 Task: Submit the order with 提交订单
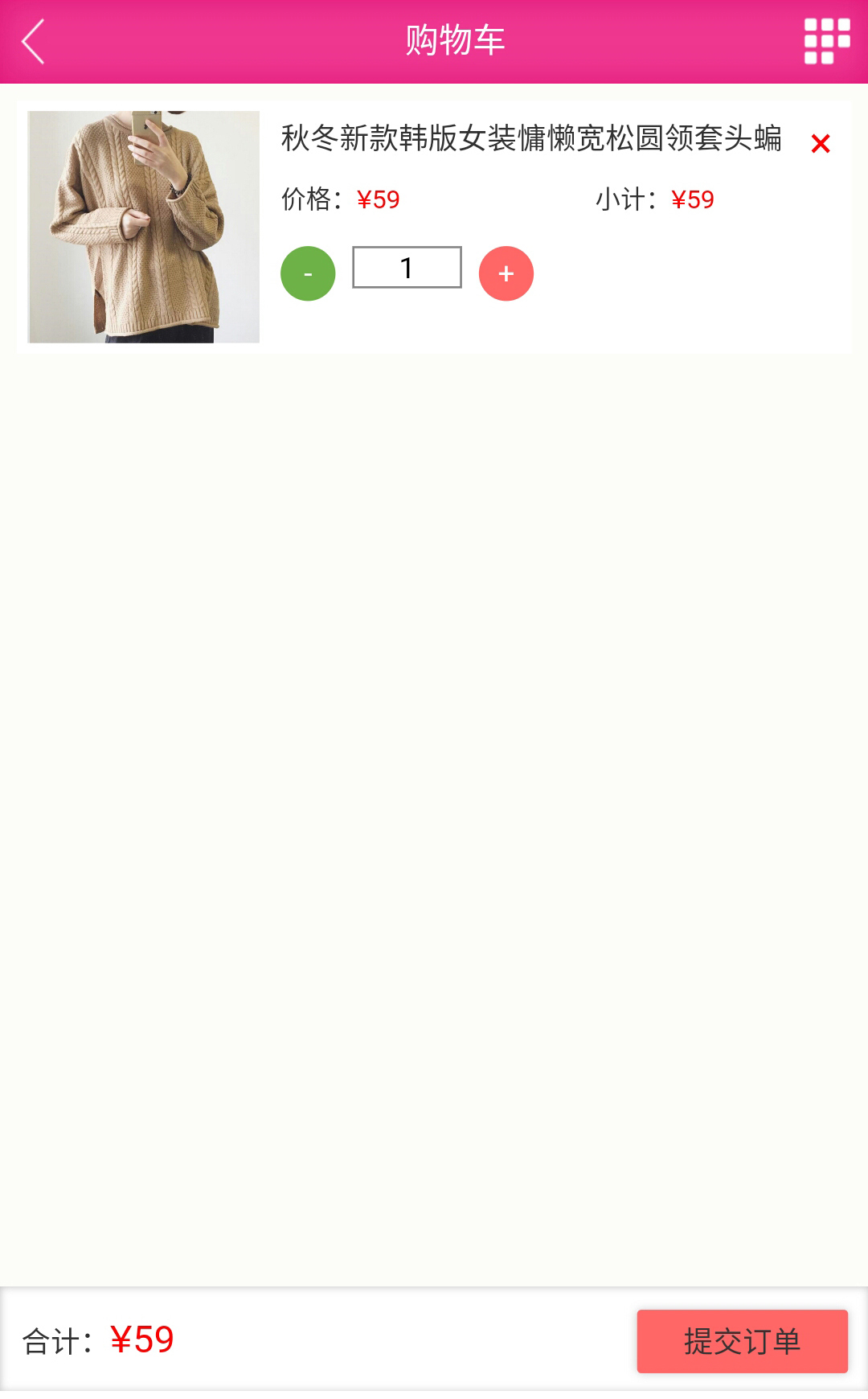tap(742, 1341)
